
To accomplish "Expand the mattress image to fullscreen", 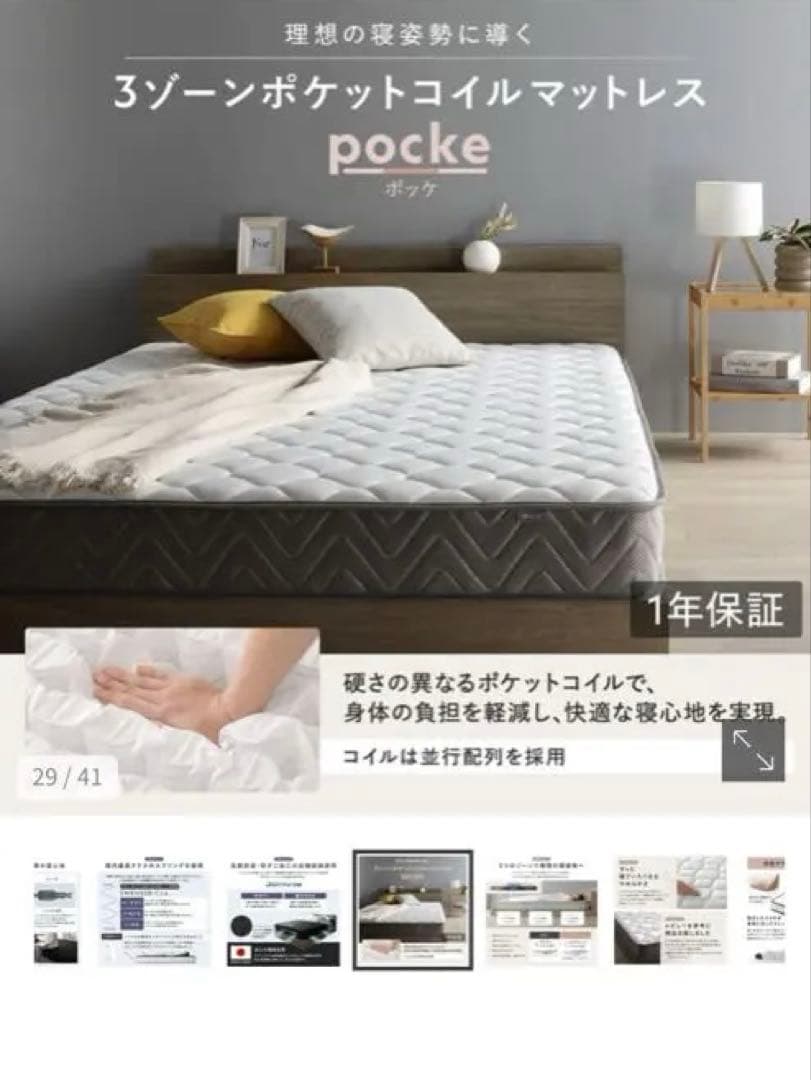I will 753,750.
